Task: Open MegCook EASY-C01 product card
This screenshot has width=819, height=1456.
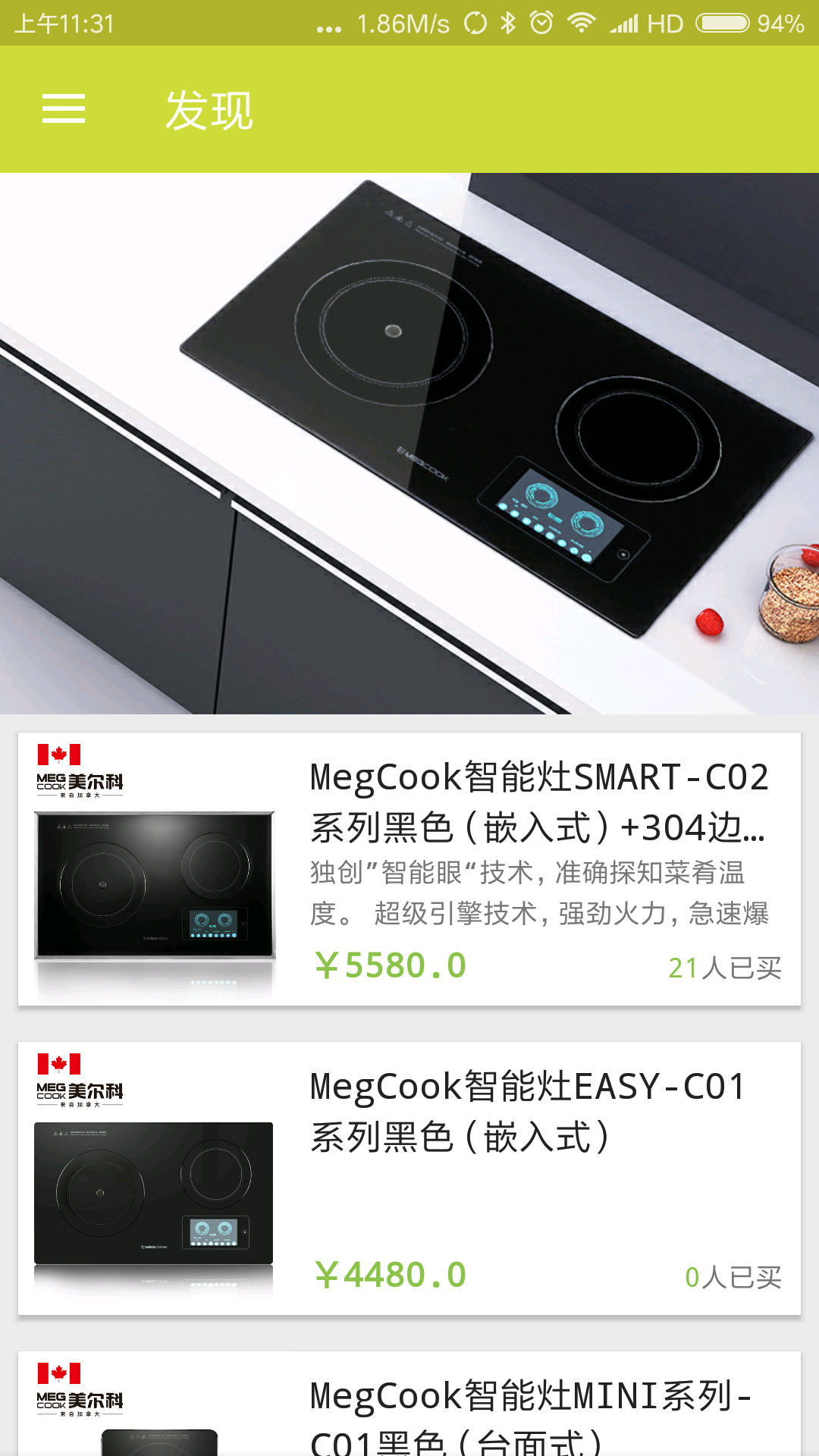Action: click(x=409, y=1178)
